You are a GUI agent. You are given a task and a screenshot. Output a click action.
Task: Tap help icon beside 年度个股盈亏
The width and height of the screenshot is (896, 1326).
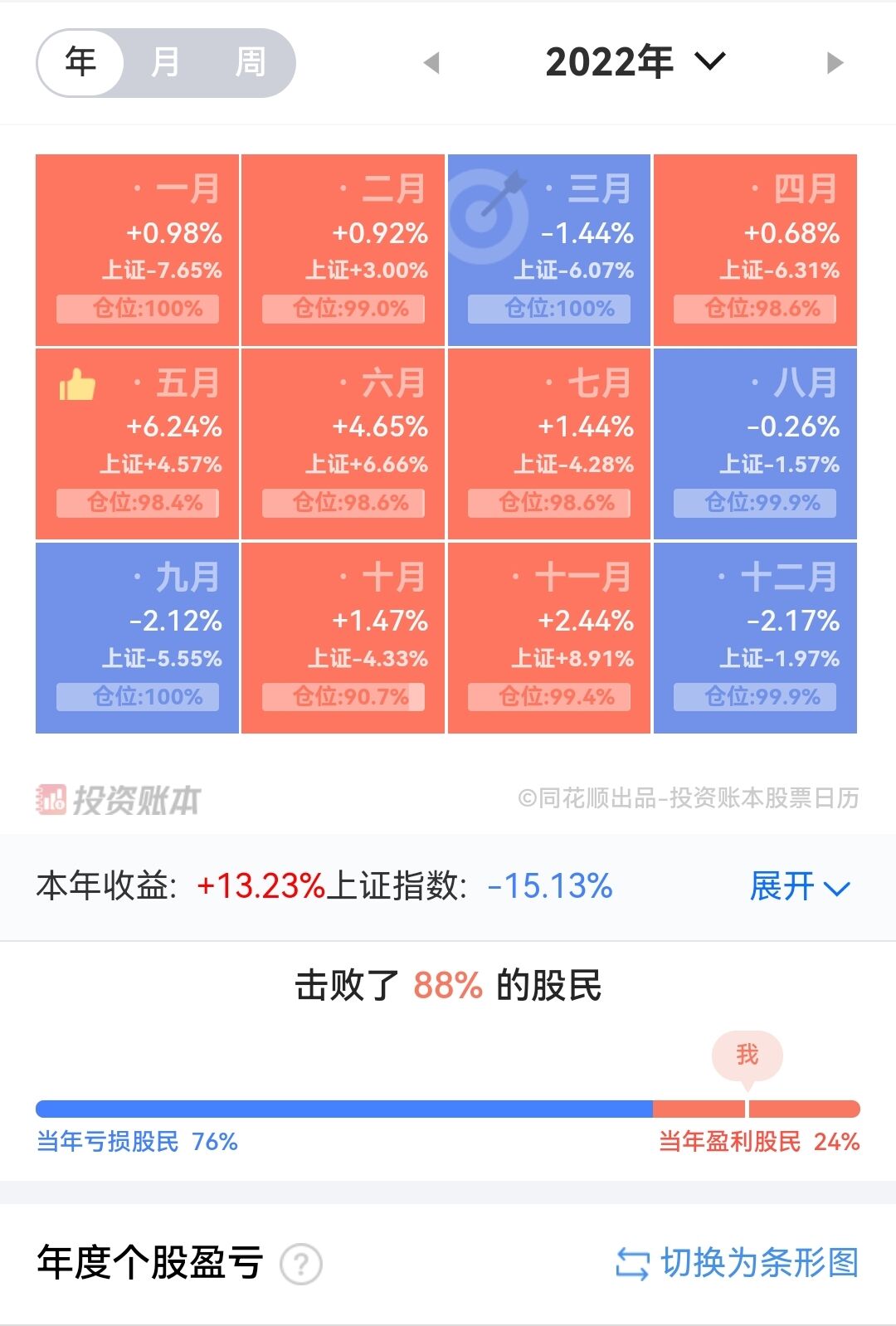pyautogui.click(x=301, y=1265)
